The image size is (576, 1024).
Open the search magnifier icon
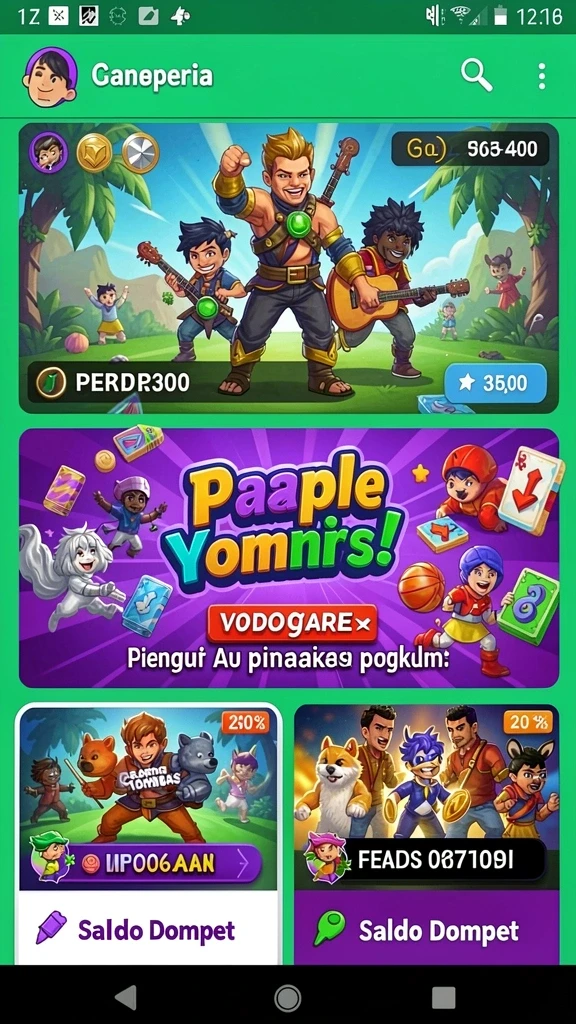476,76
